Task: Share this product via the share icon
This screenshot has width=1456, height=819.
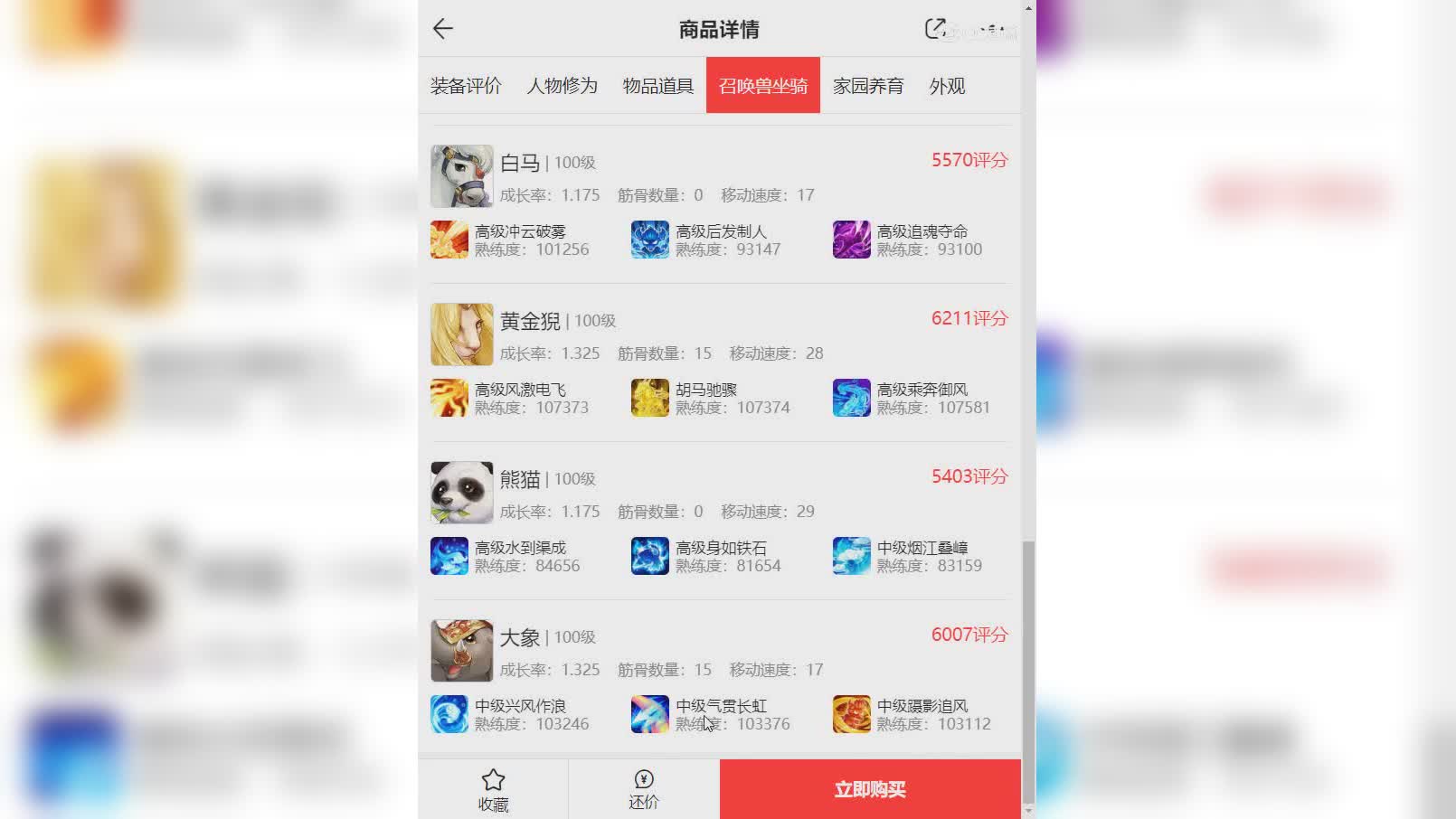Action: click(935, 29)
